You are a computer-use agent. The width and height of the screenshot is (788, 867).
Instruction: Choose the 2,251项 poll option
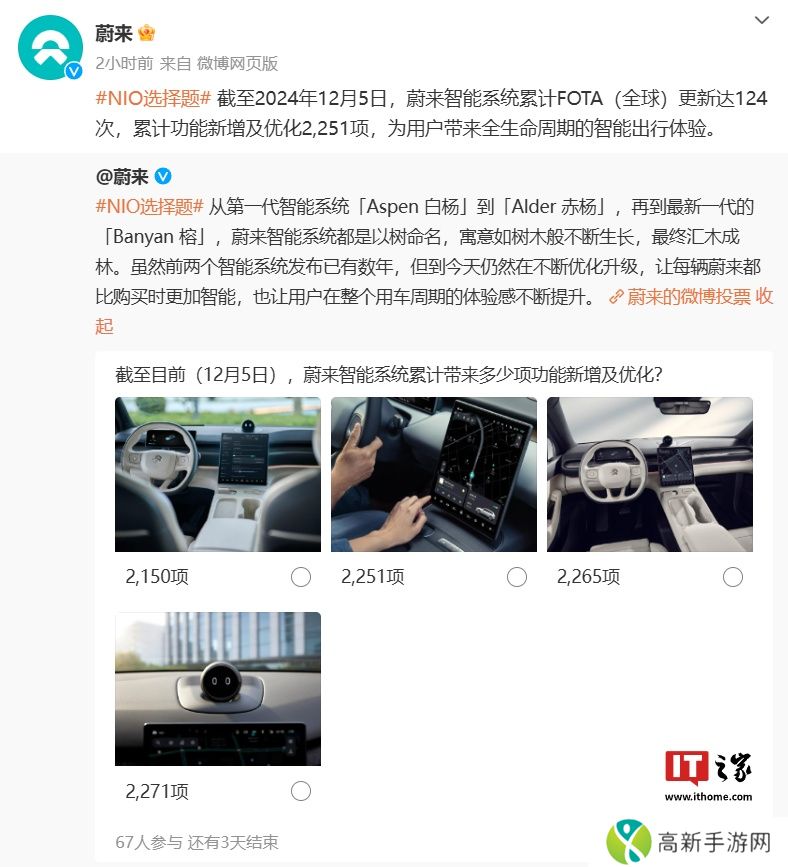(516, 577)
